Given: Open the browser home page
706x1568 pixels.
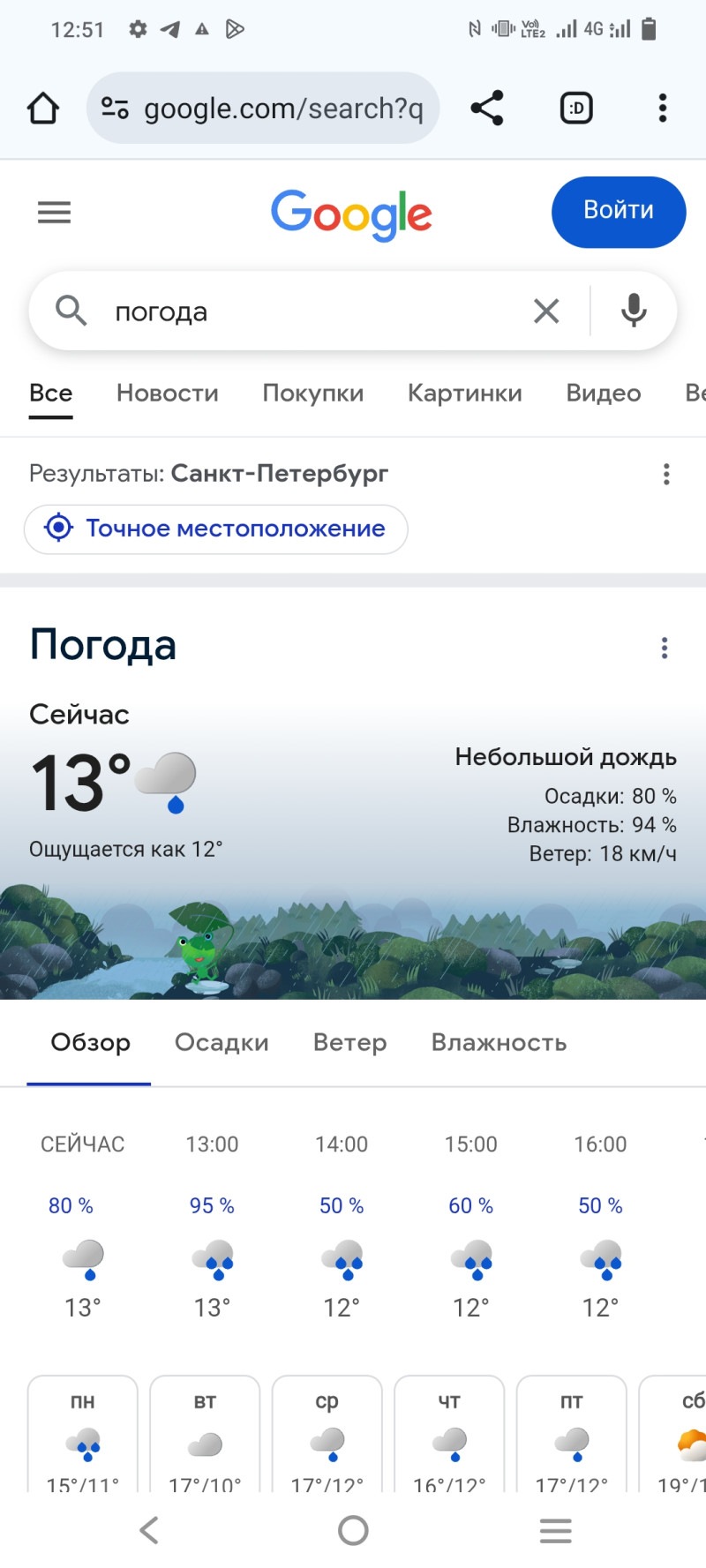Looking at the screenshot, I should 42,109.
